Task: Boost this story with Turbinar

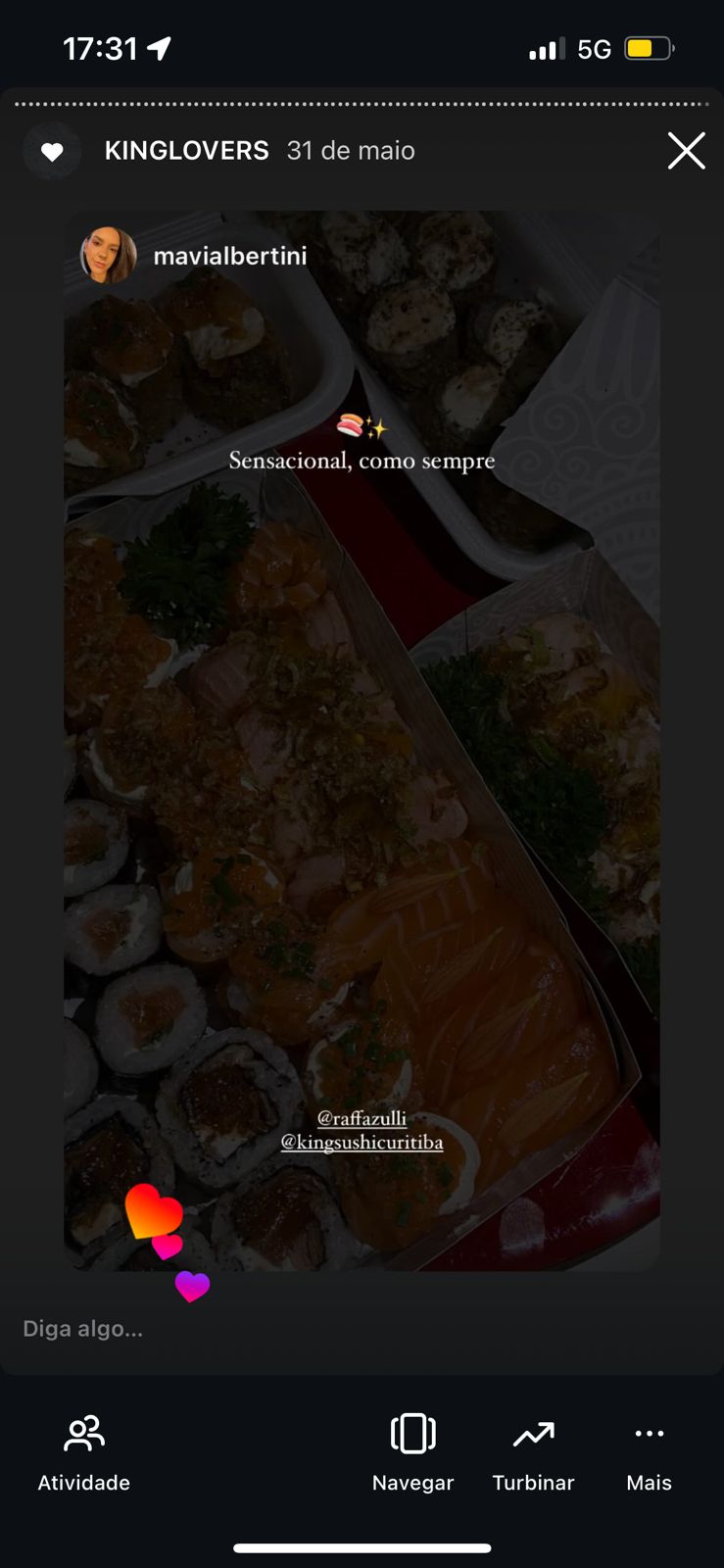Action: 533,1452
